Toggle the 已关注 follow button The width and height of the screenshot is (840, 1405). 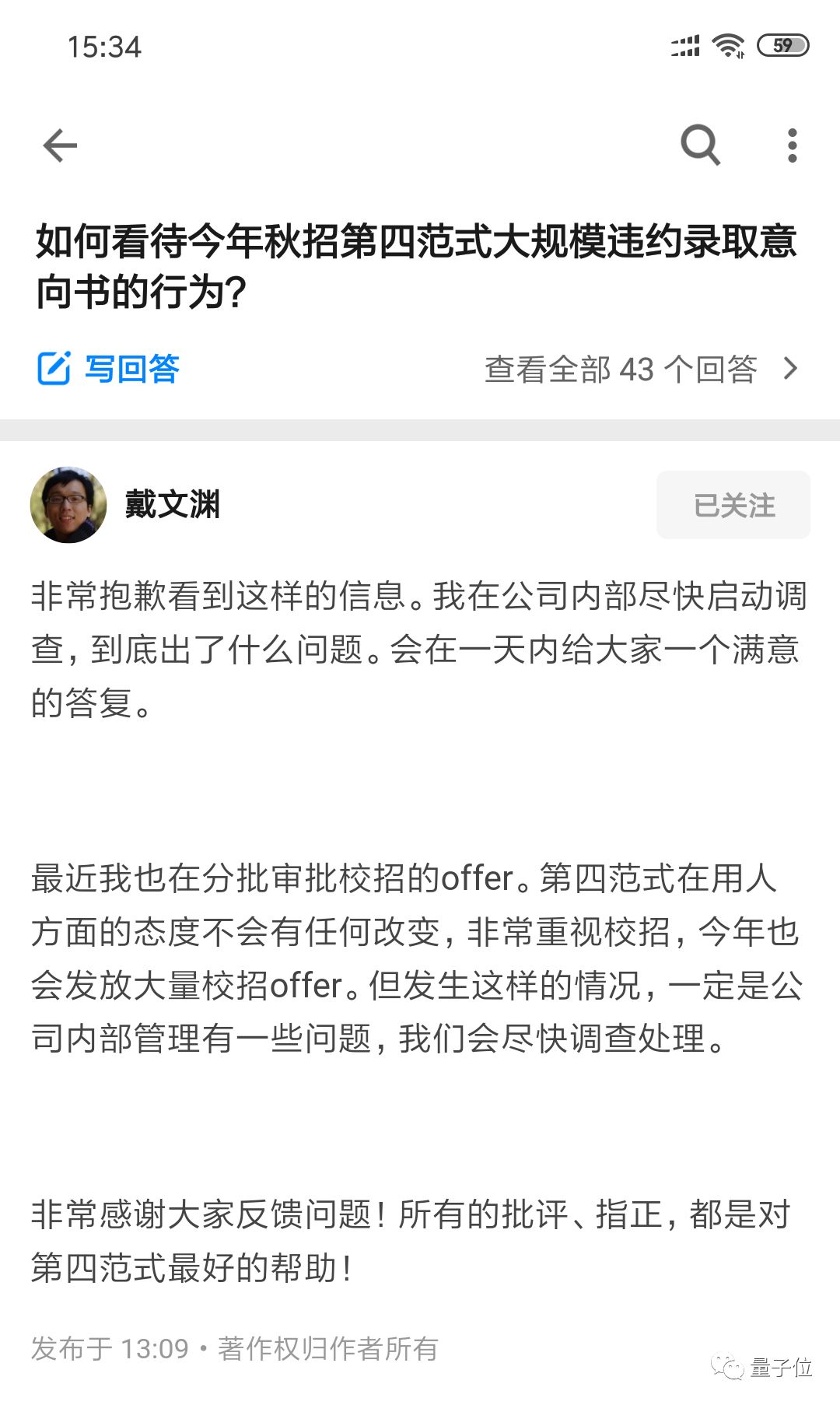[733, 505]
